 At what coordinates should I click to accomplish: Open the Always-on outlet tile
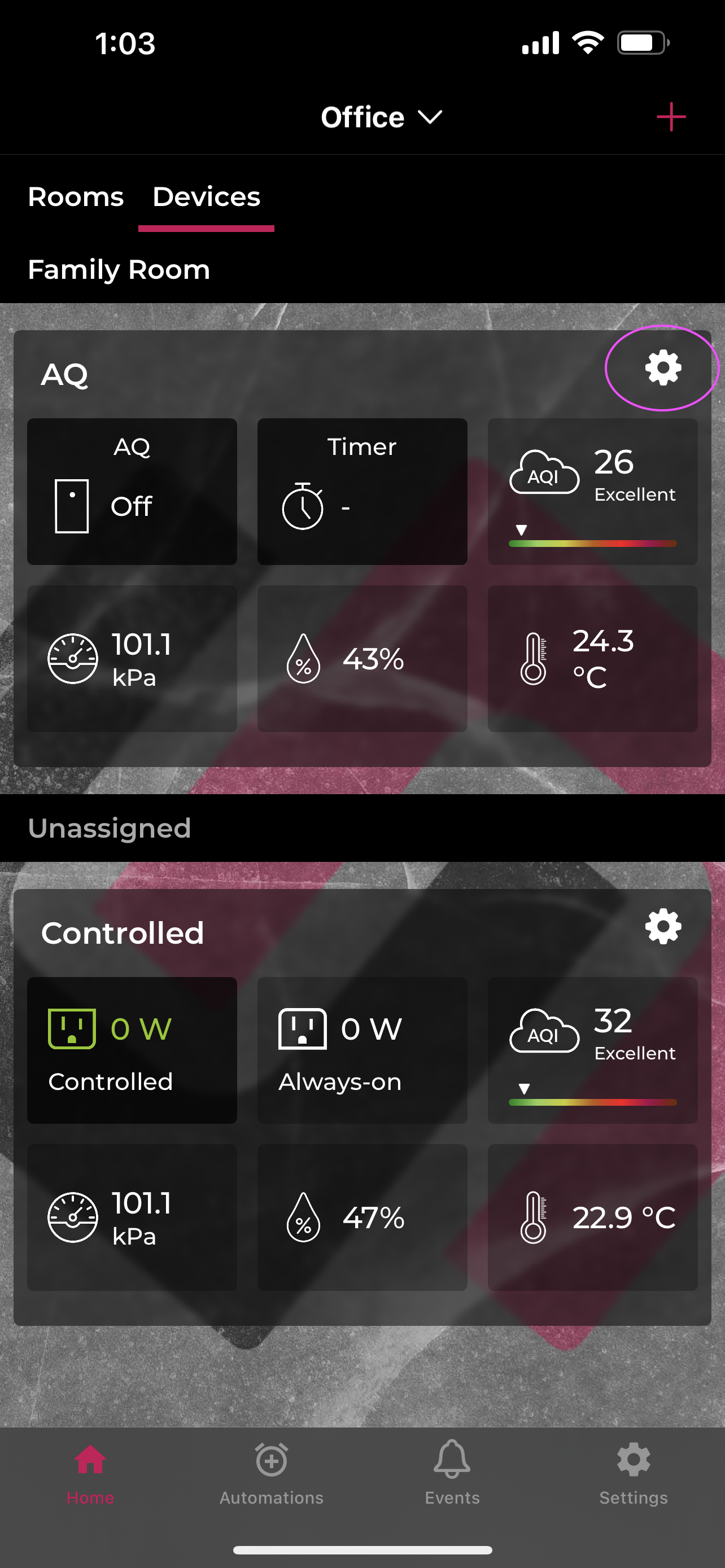362,1050
